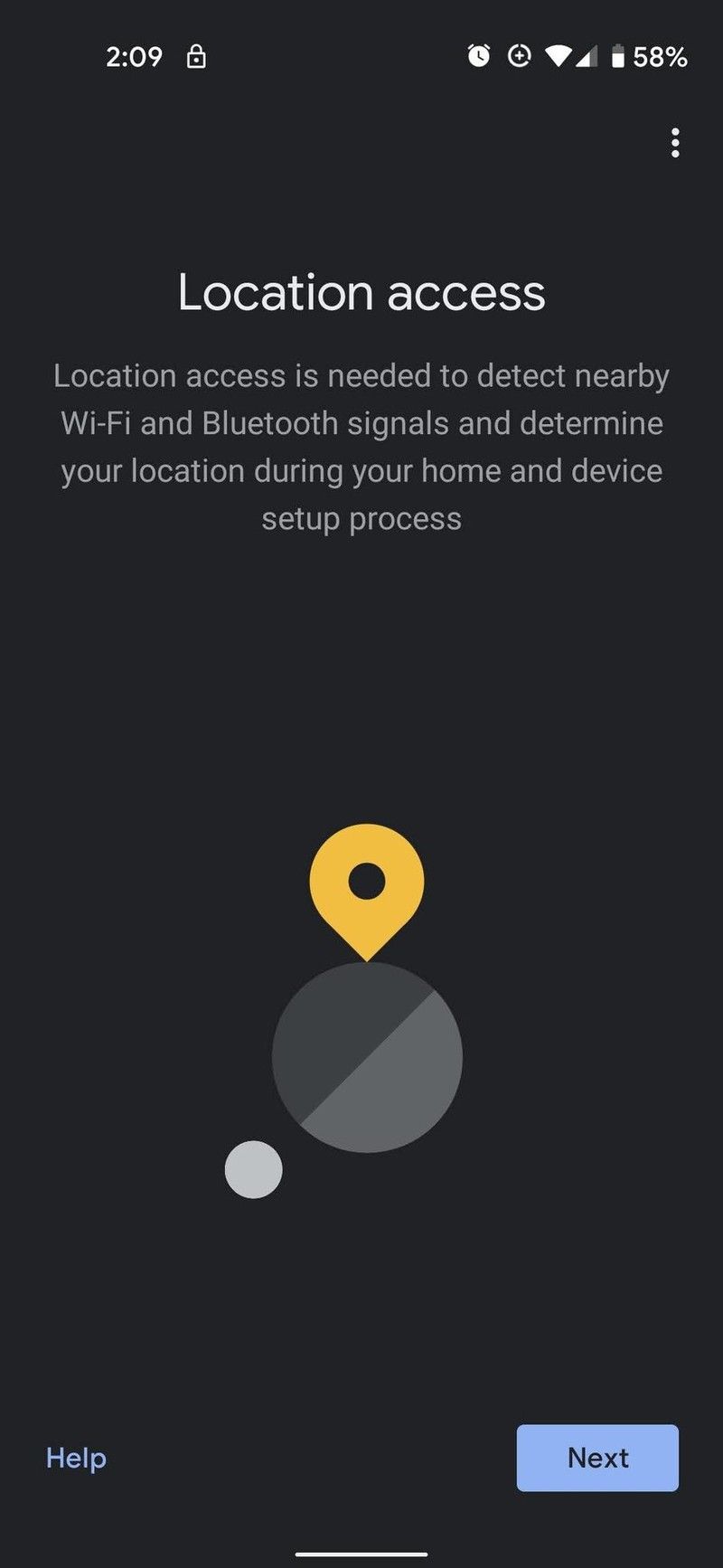Open the three-dot overflow menu
Viewport: 723px width, 1568px height.
click(675, 143)
